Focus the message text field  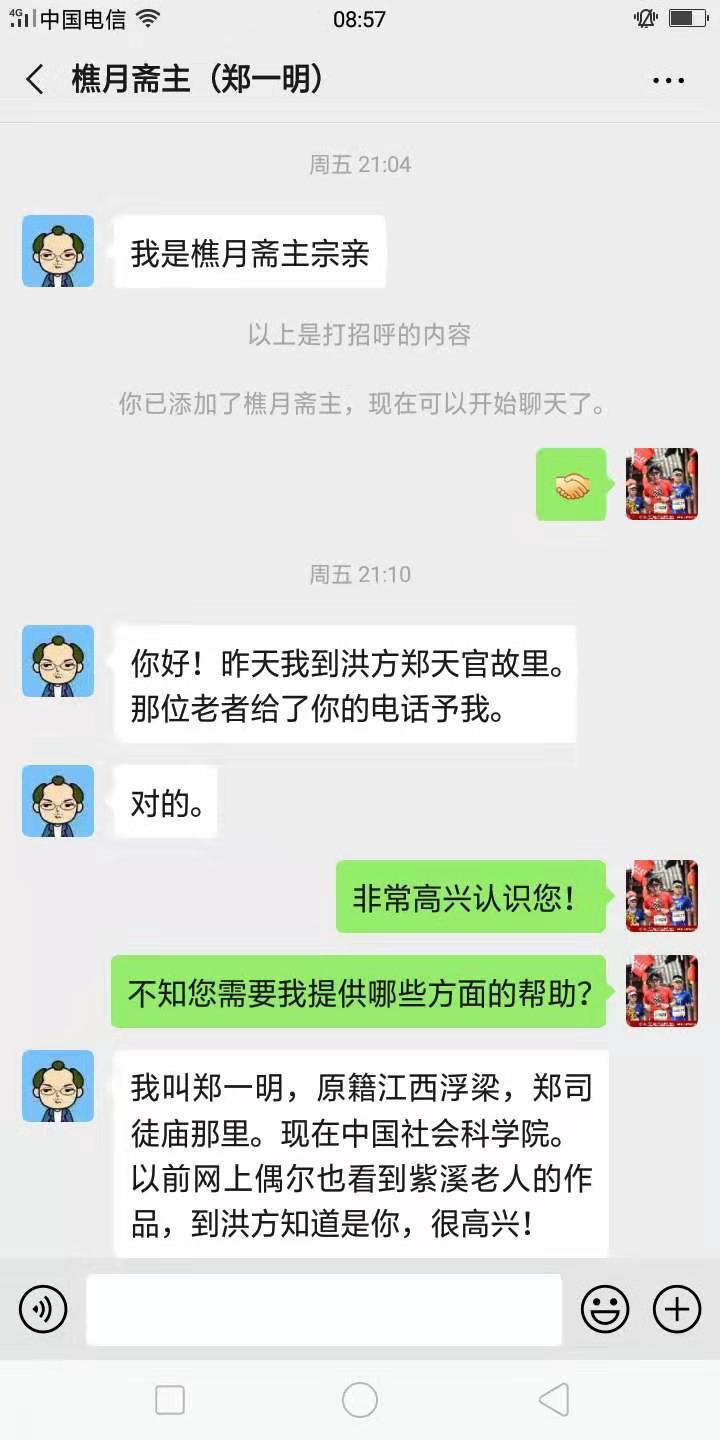coord(323,1309)
